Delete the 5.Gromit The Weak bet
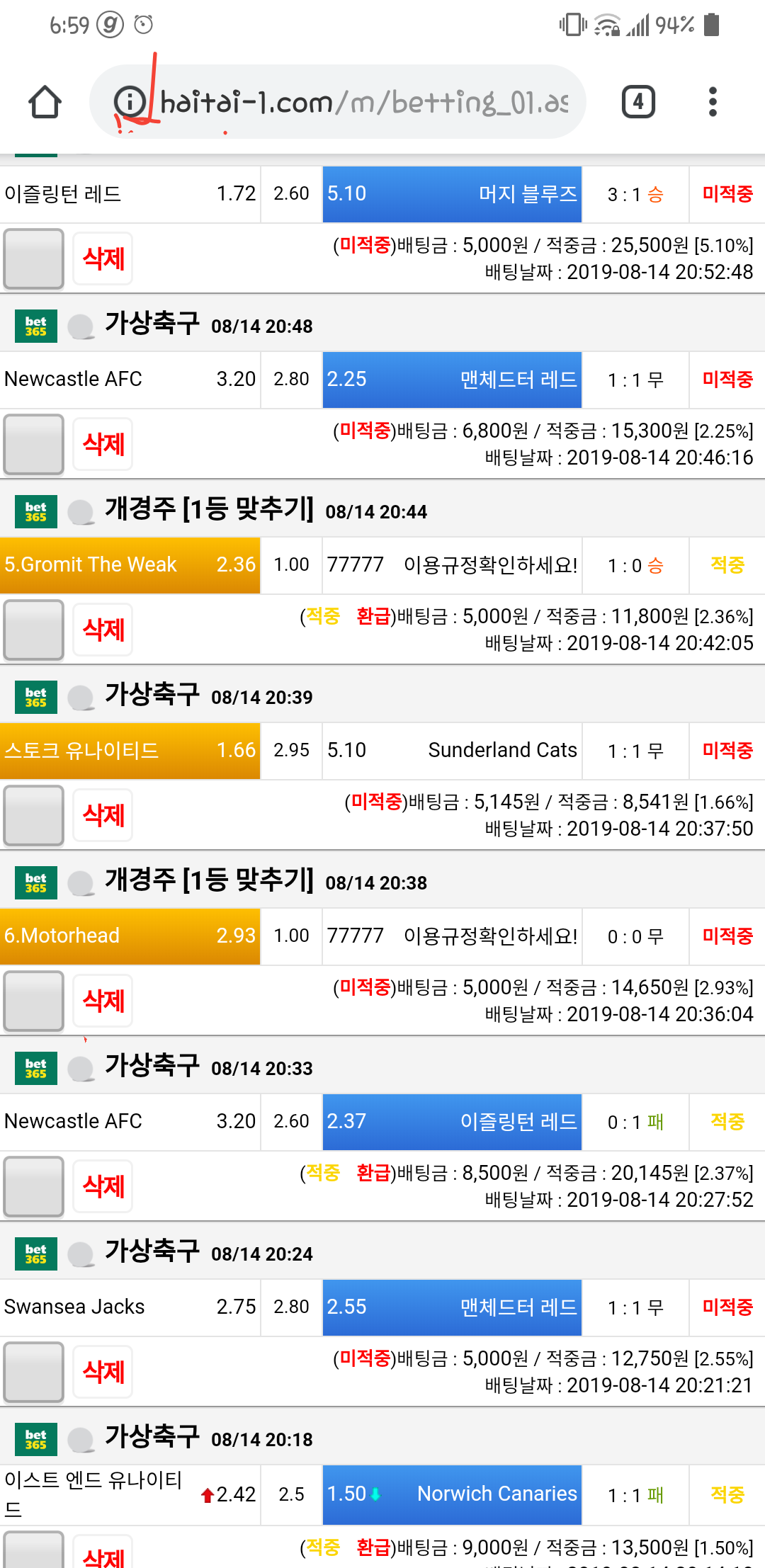Viewport: 765px width, 1568px height. pos(103,630)
